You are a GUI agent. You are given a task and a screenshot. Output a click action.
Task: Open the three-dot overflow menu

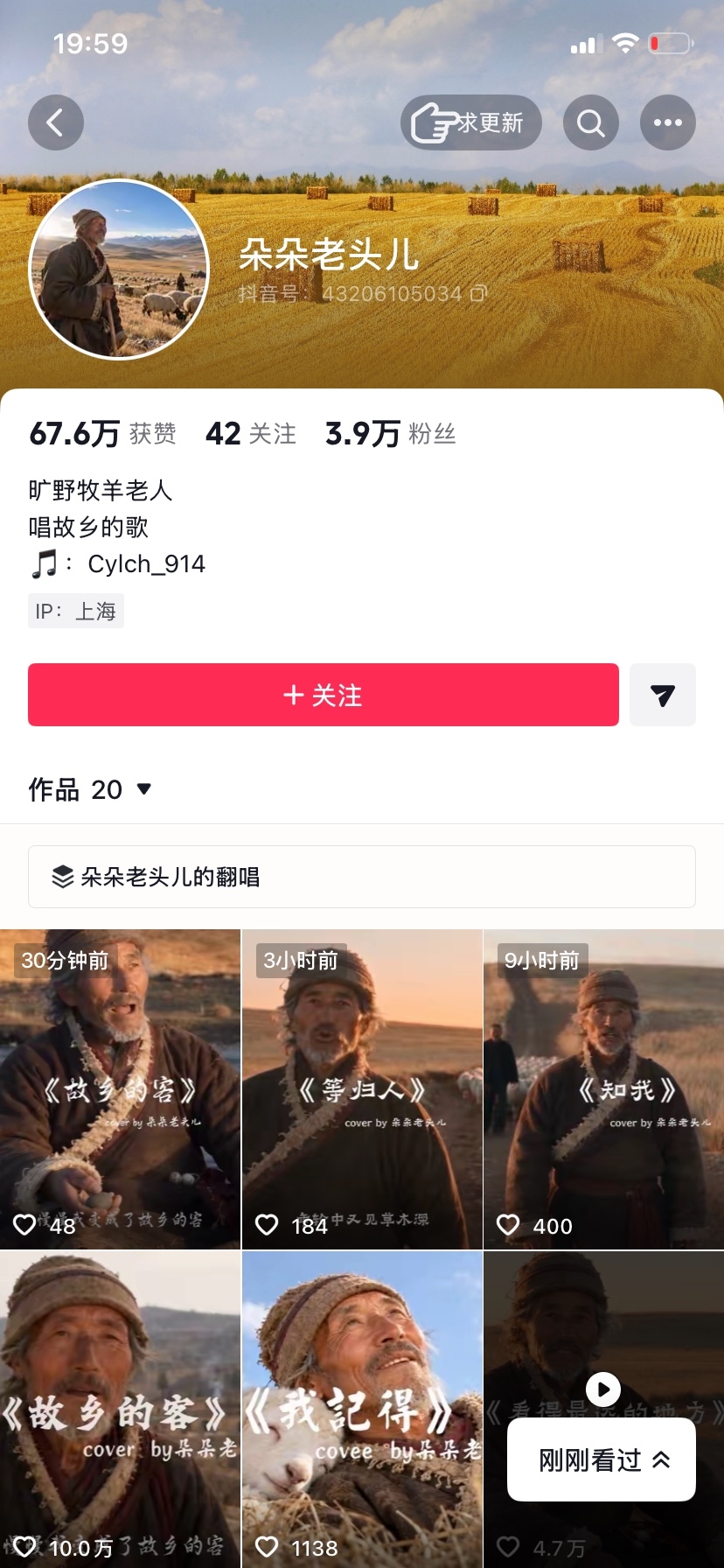pos(668,122)
